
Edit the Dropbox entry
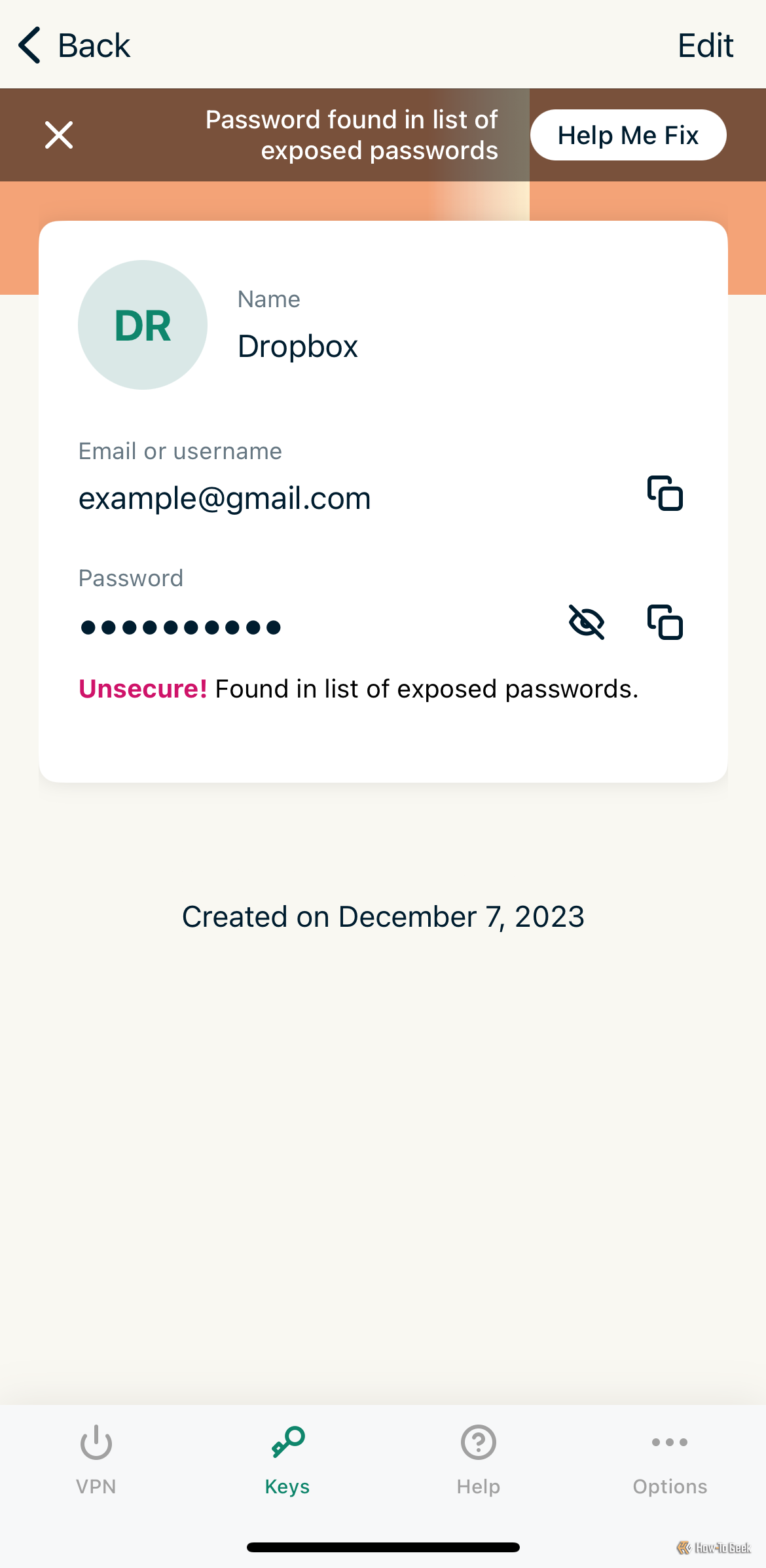tap(705, 45)
